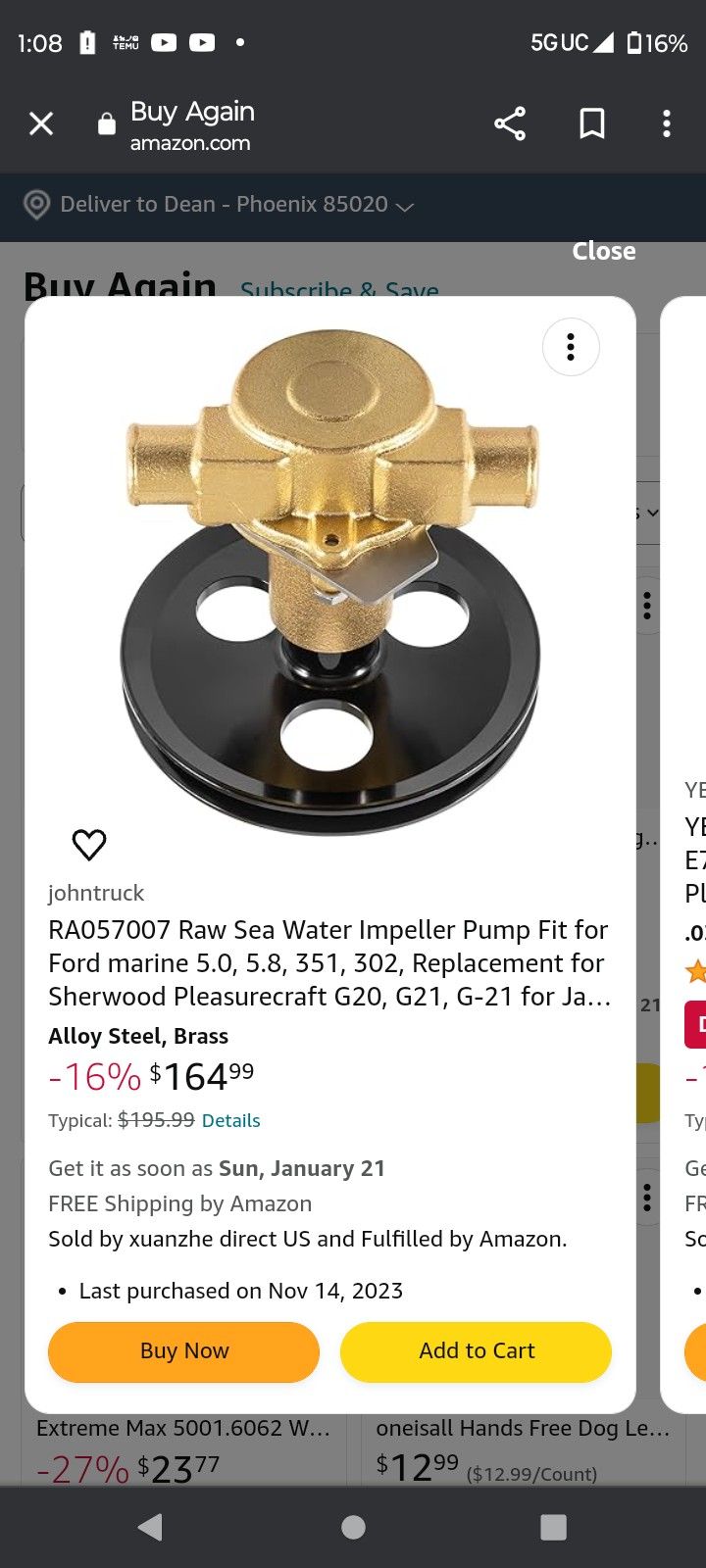
Task: Bookmark the Buy Again page
Action: [x=592, y=123]
